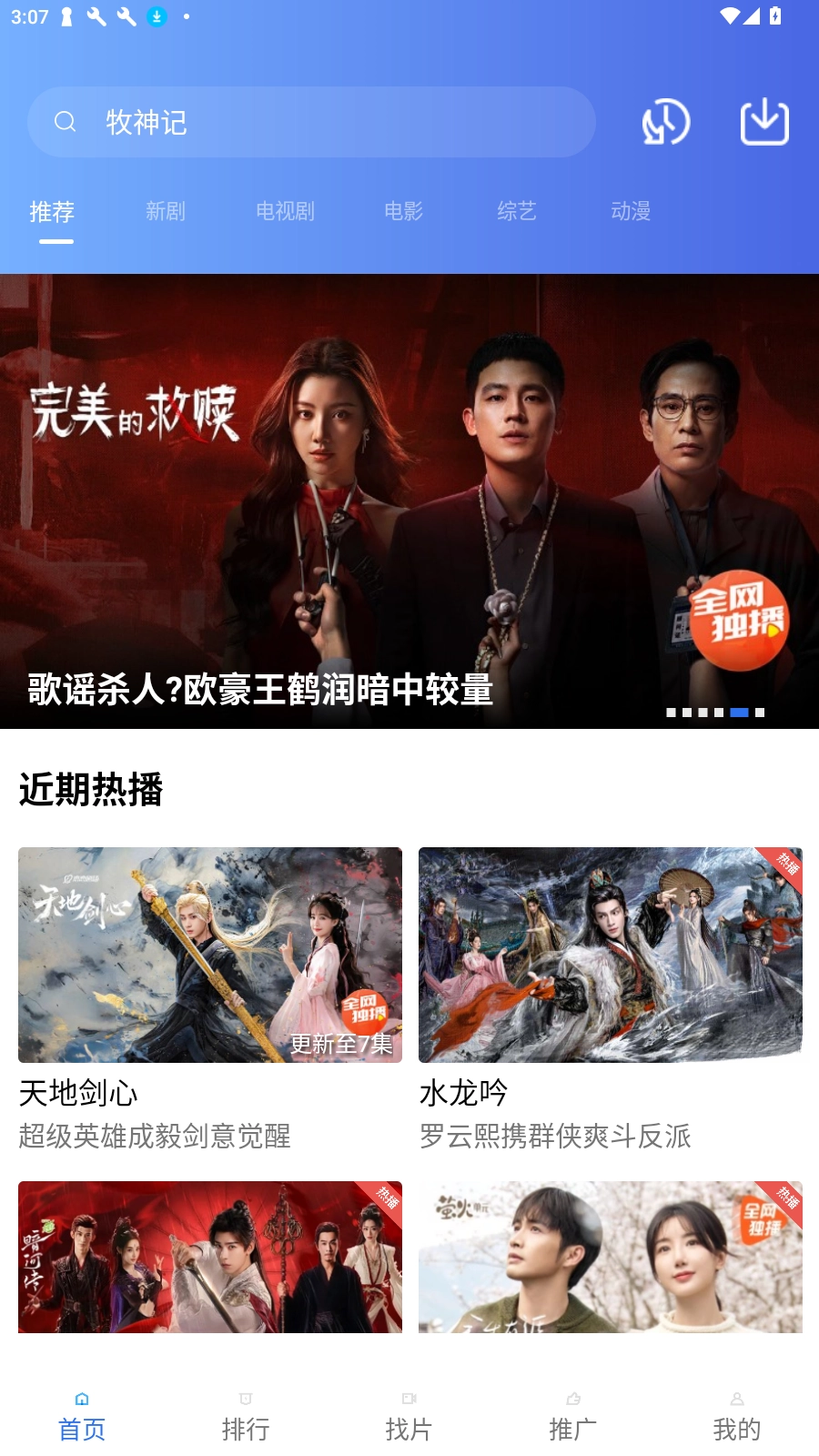The height and width of the screenshot is (1456, 819).
Task: Open watch history via the clock icon
Action: point(665,121)
